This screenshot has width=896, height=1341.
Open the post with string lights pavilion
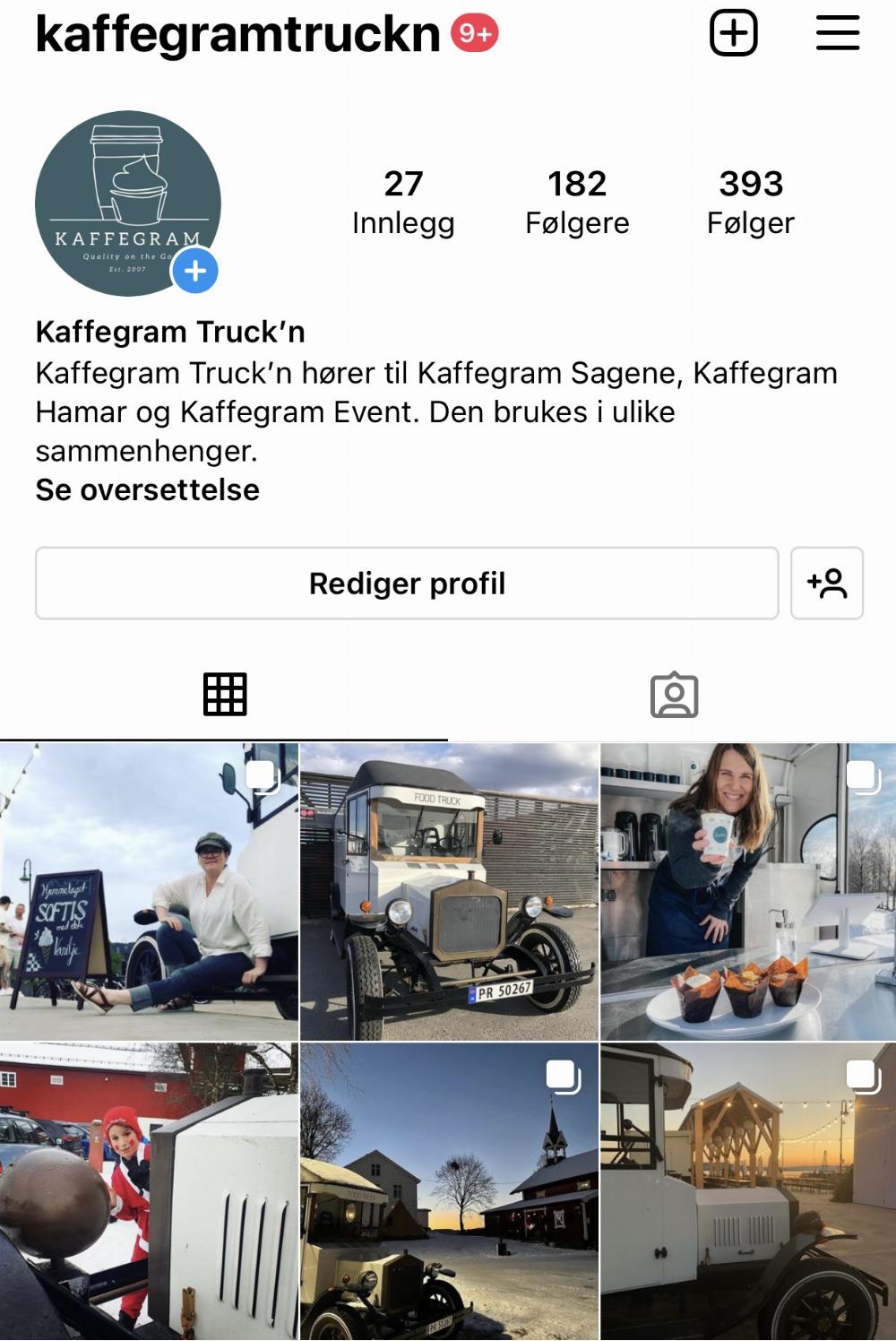(x=747, y=1190)
